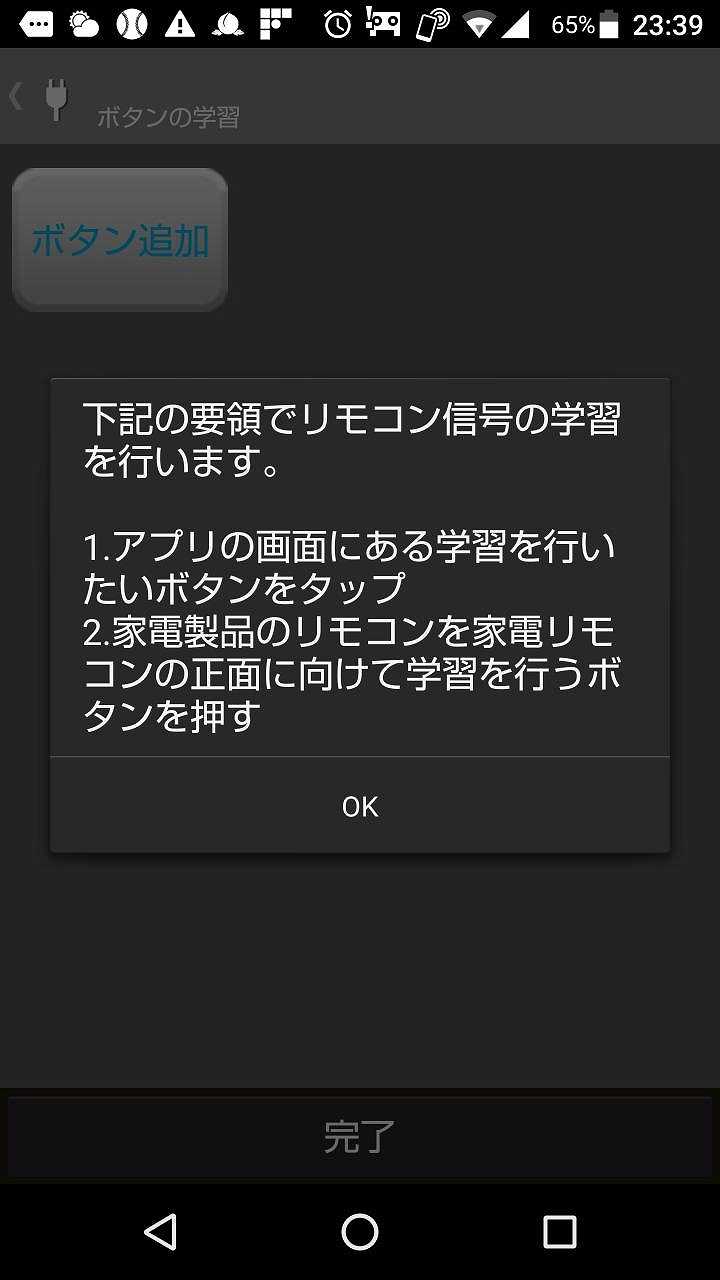Viewport: 720px width, 1280px height.
Task: Tap 完了 to finish
Action: tap(360, 1137)
